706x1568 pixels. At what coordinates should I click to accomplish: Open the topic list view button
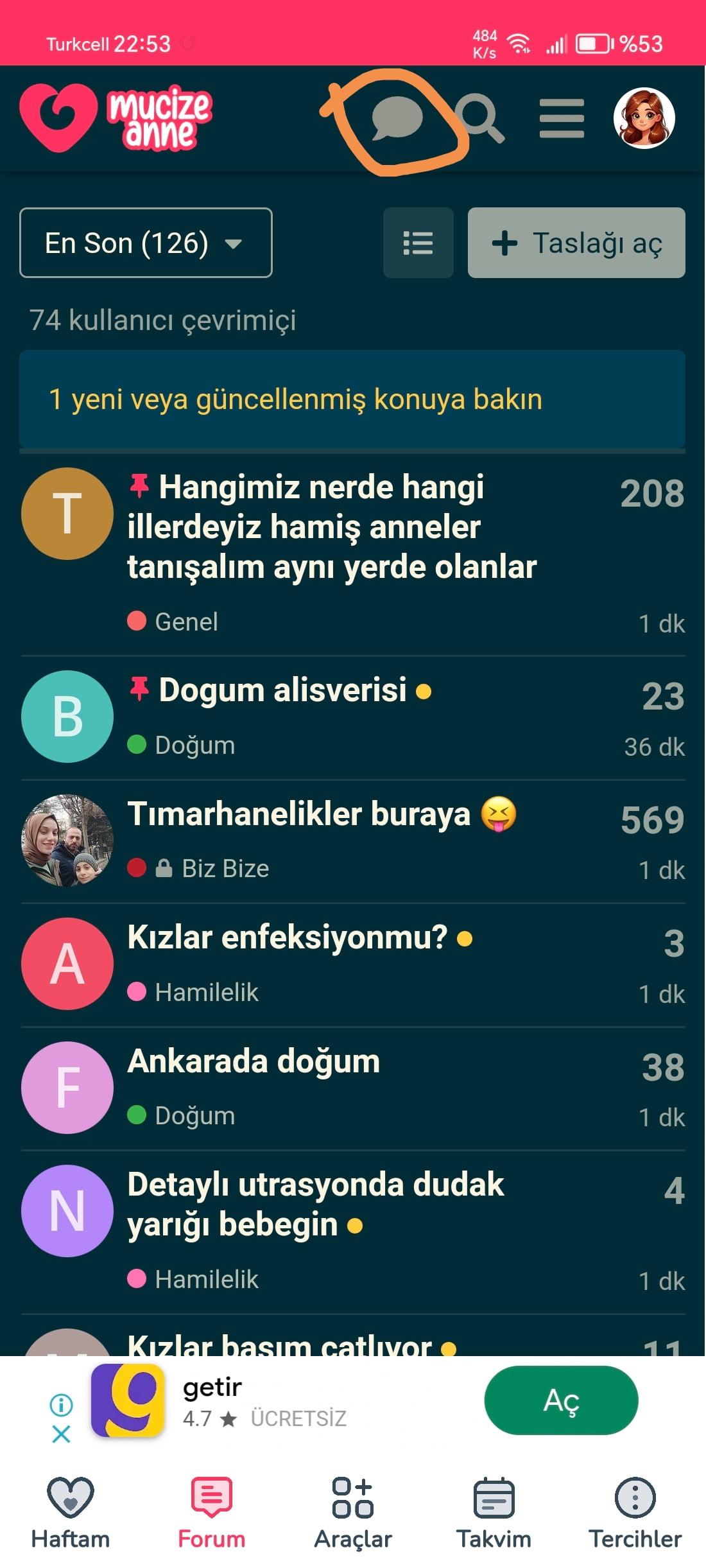418,243
